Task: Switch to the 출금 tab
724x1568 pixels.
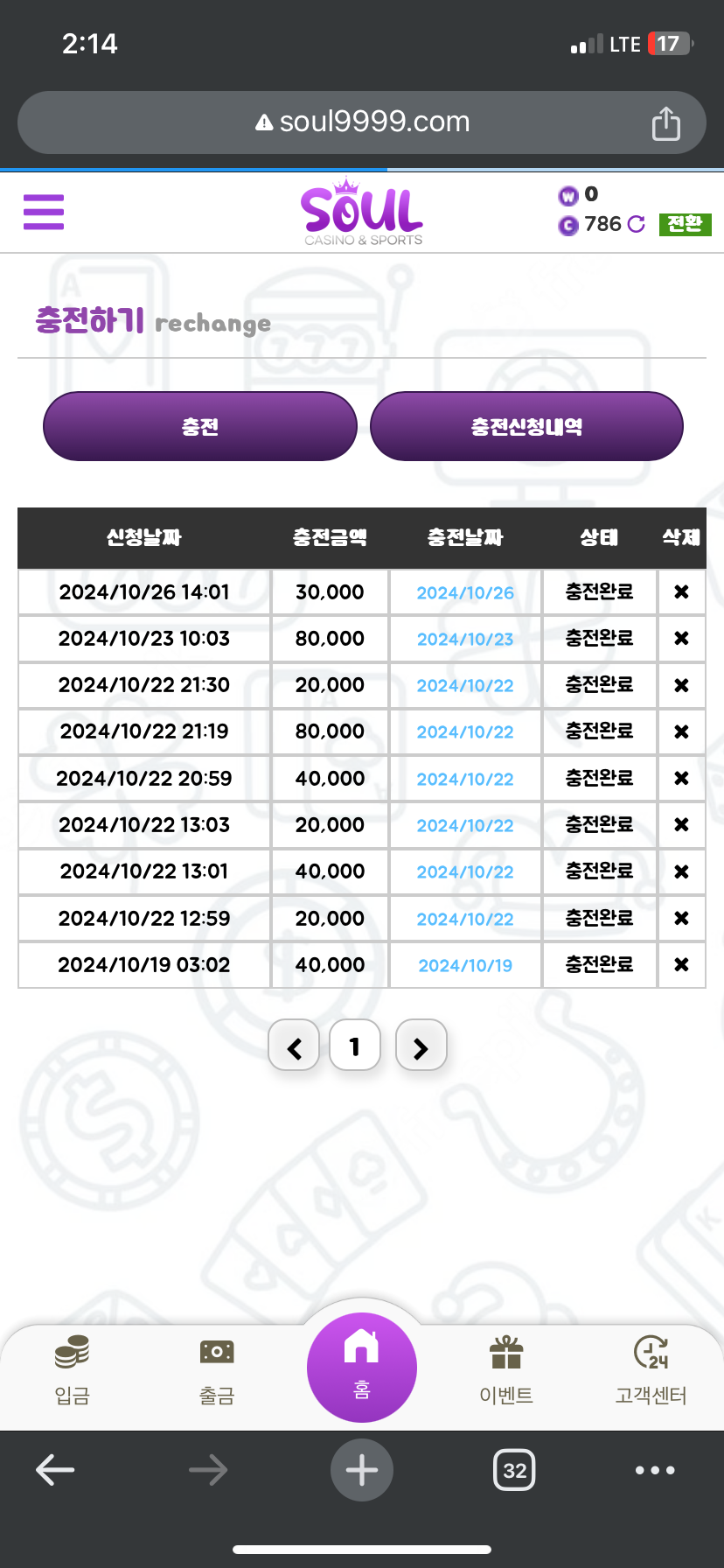Action: click(217, 1369)
